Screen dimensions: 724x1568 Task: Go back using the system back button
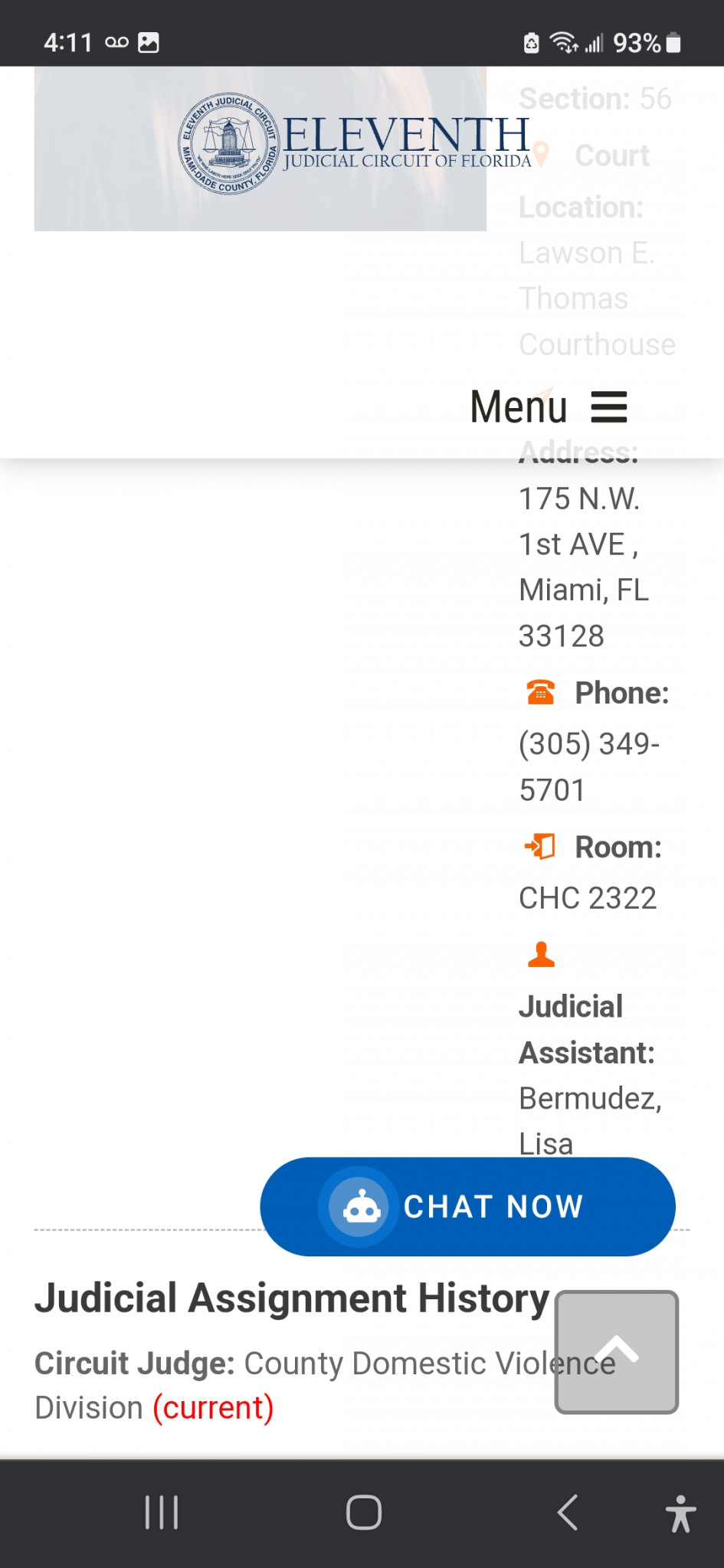567,1513
